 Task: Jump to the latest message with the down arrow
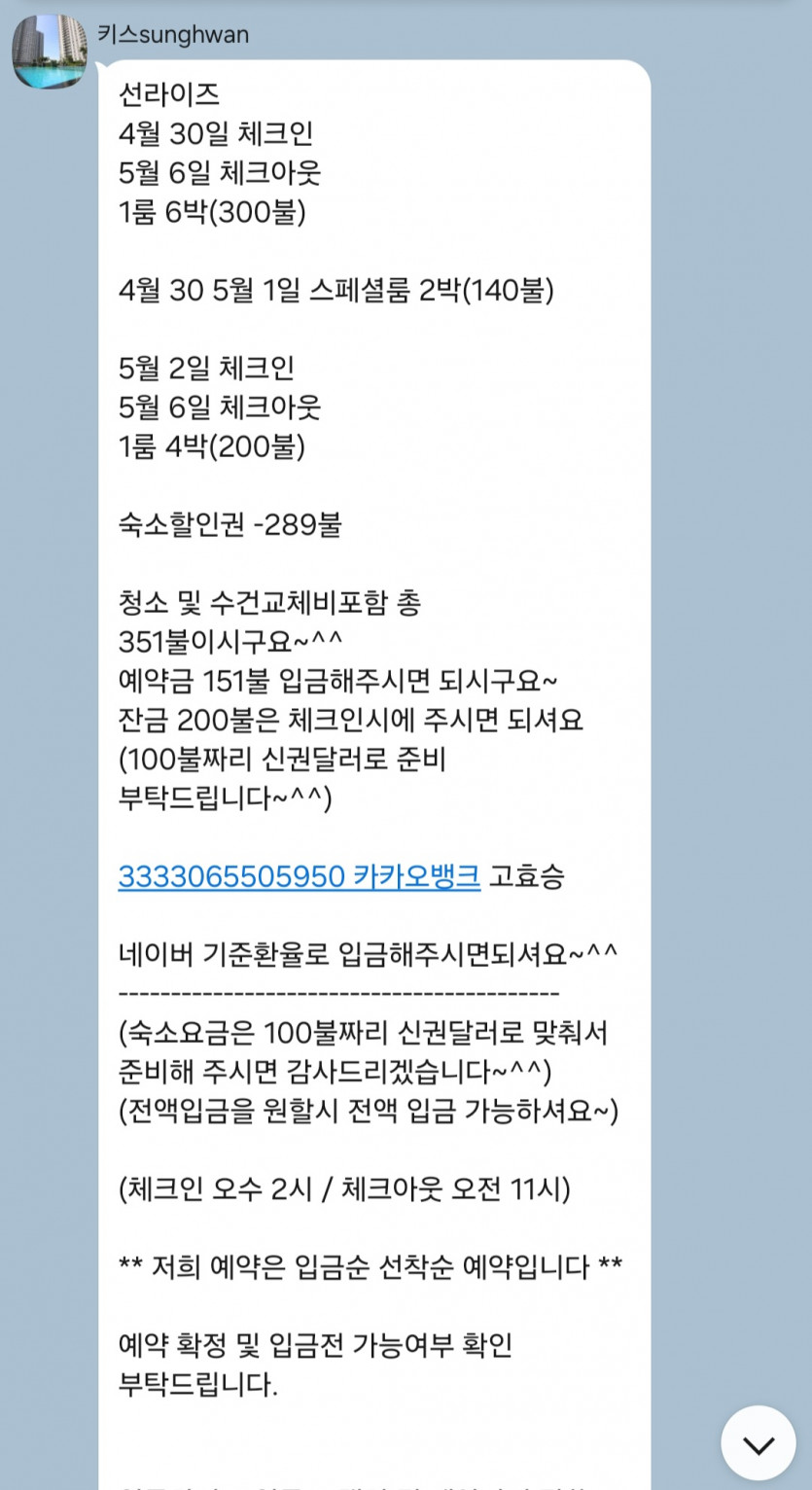tap(758, 1443)
